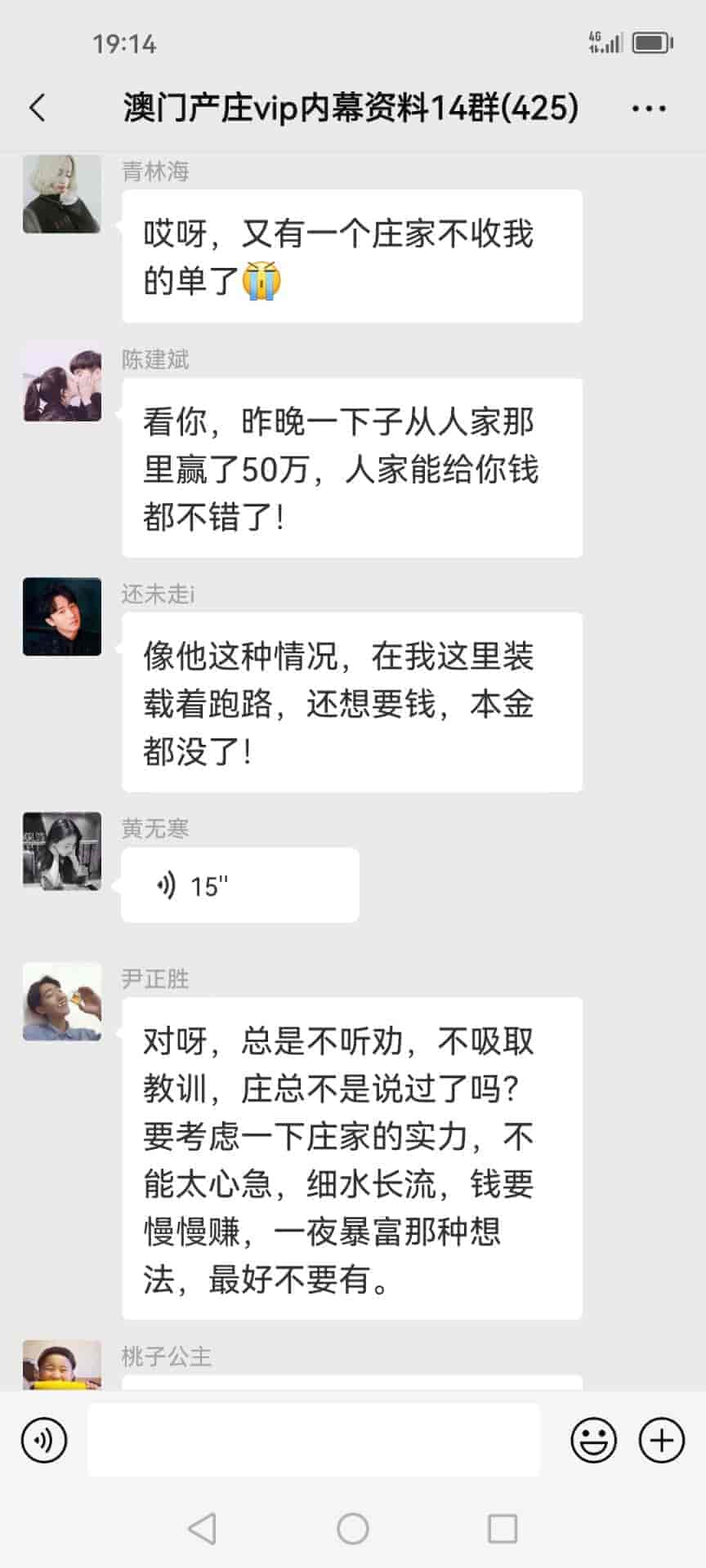706x1568 pixels.
Task: Open 还未走i's profile avatar
Action: (62, 617)
